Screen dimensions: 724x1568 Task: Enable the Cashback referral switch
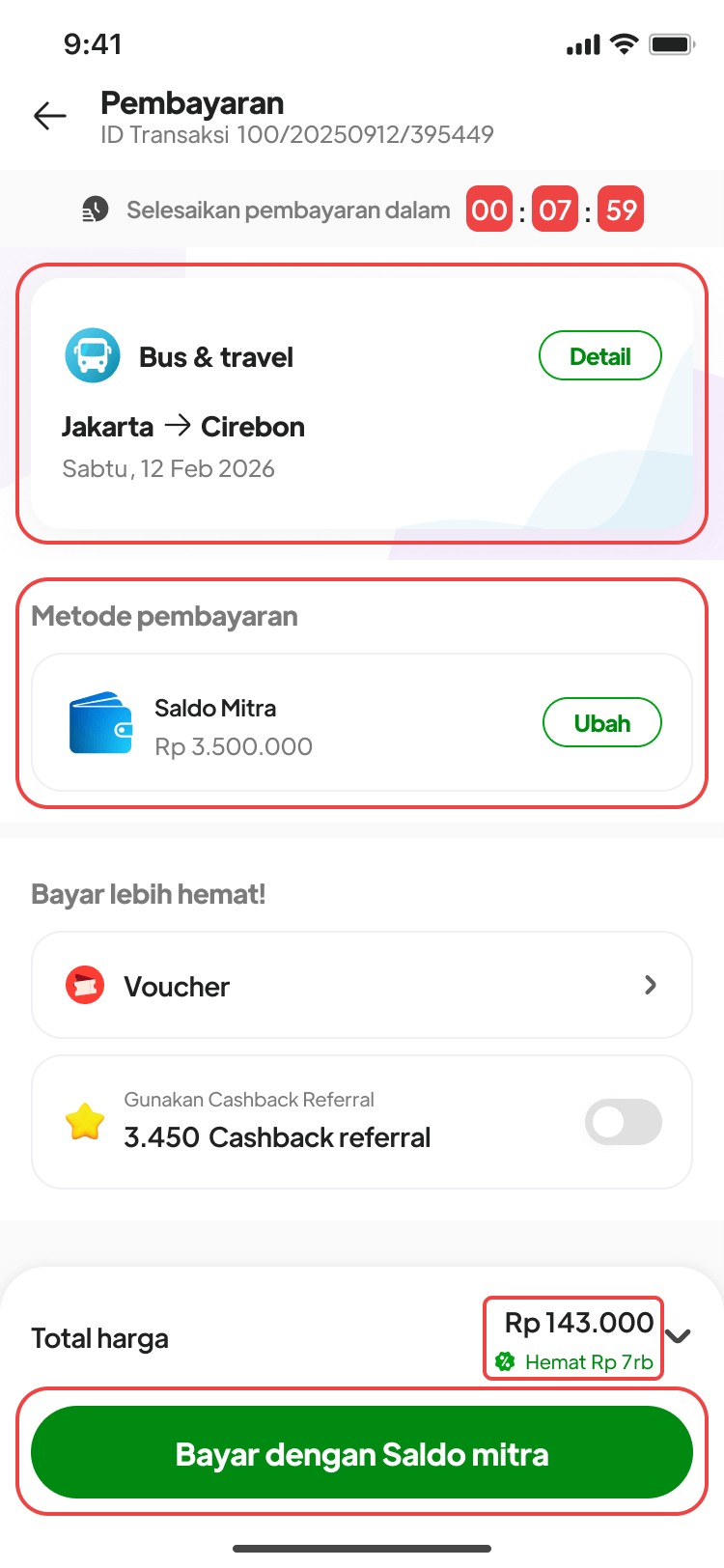point(623,1122)
